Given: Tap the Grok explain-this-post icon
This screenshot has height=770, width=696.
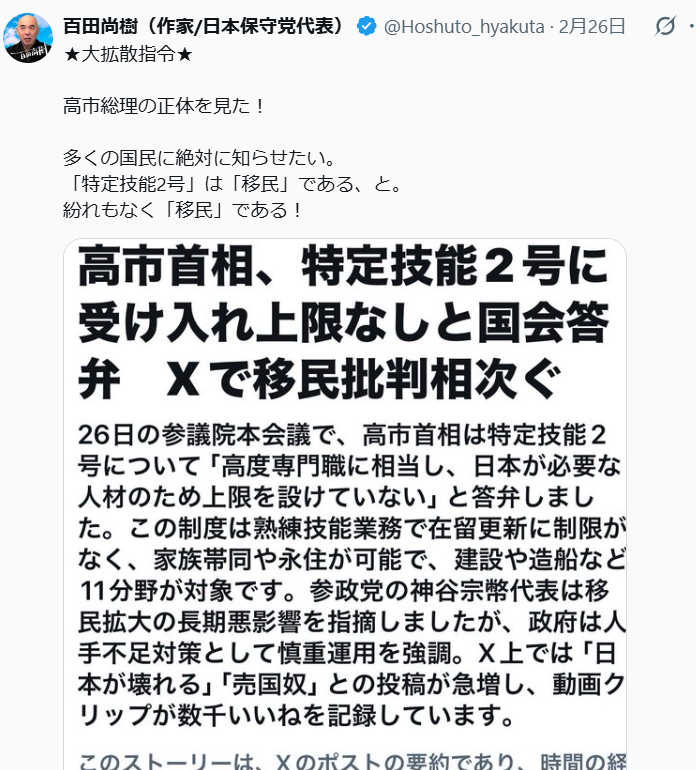Looking at the screenshot, I should pyautogui.click(x=665, y=26).
